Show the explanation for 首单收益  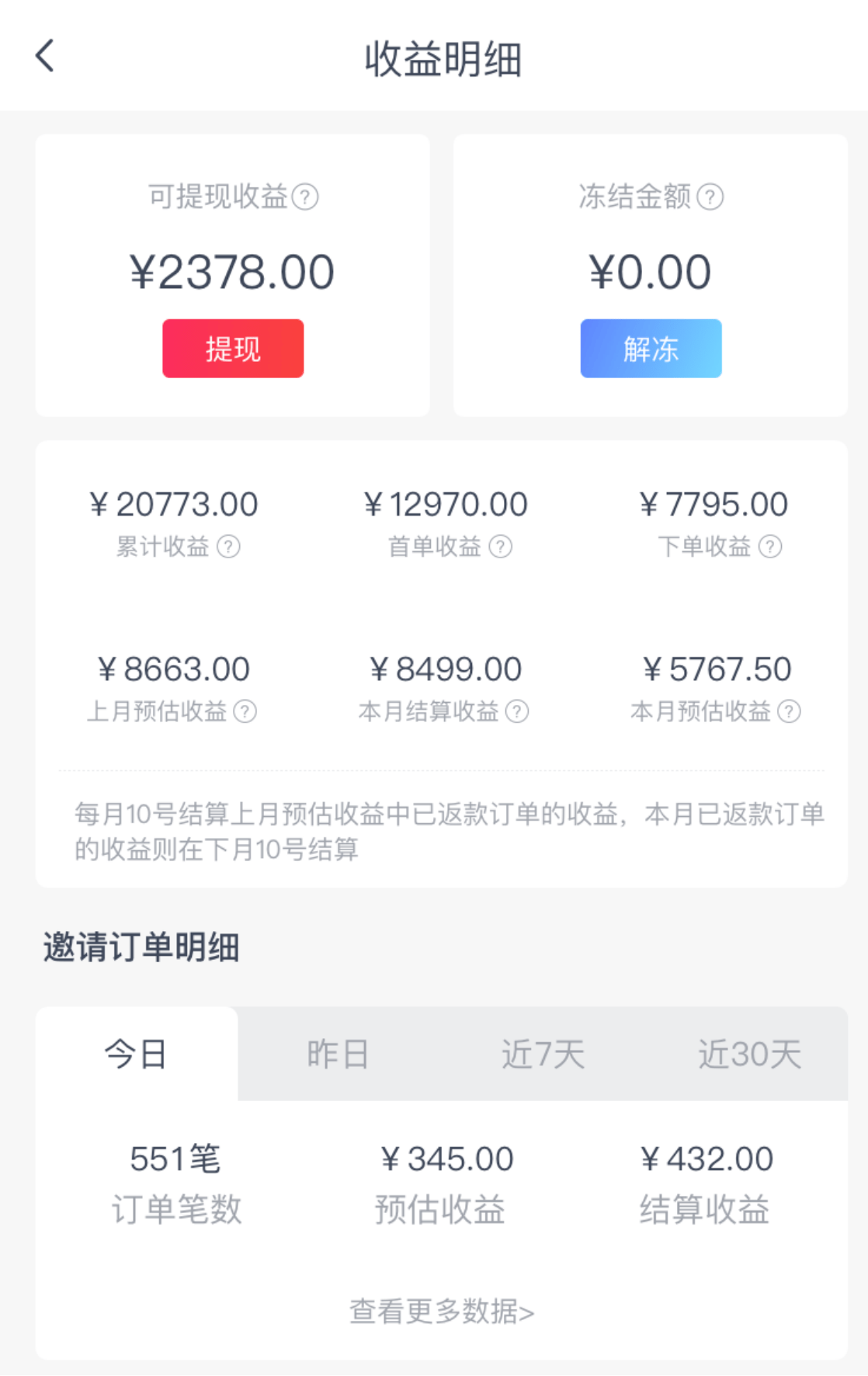(x=501, y=547)
